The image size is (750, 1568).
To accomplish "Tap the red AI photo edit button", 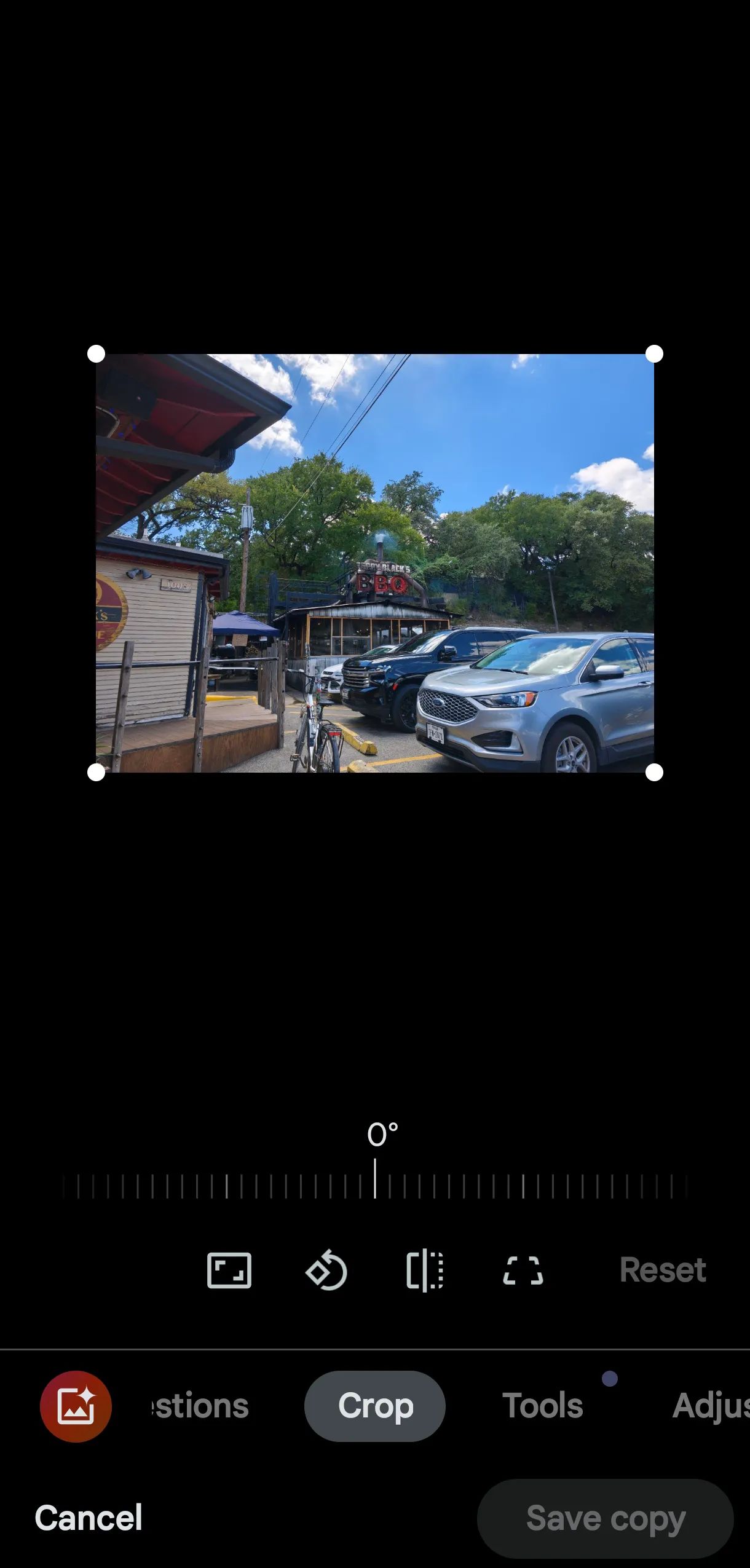I will (x=76, y=1406).
